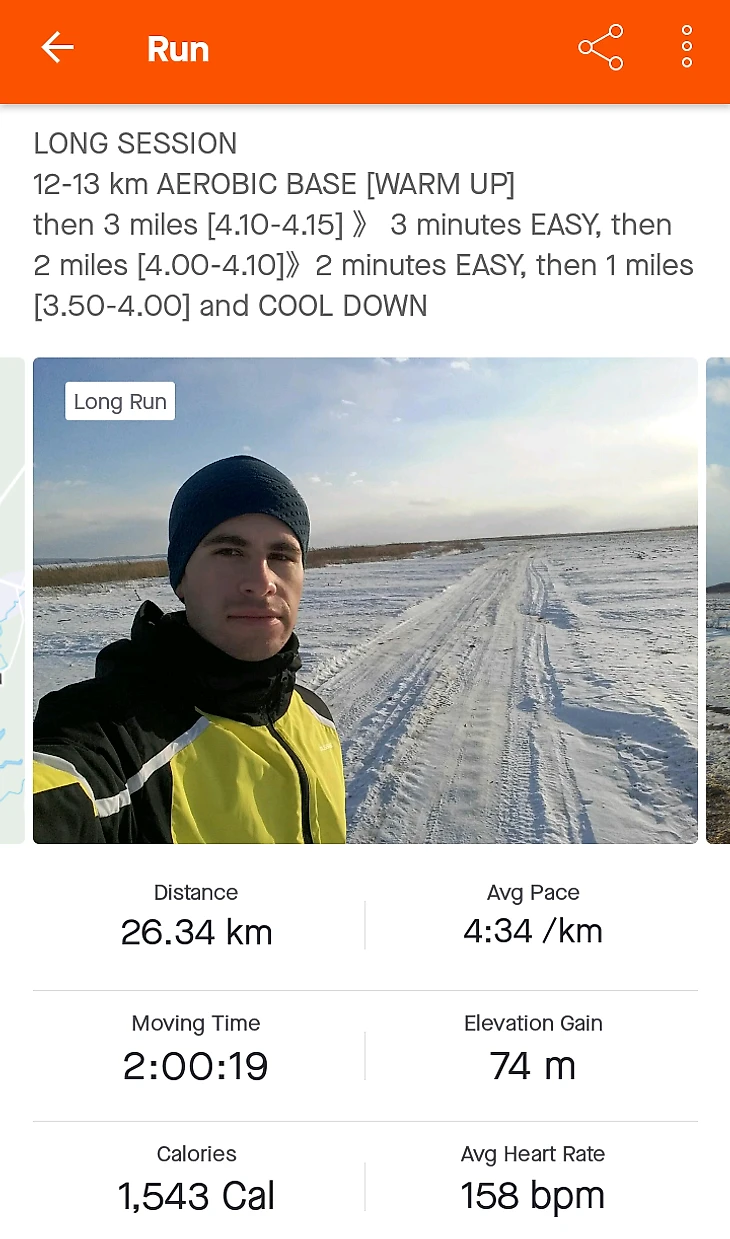Open the route map preview
730x1239 pixels.
[11, 600]
